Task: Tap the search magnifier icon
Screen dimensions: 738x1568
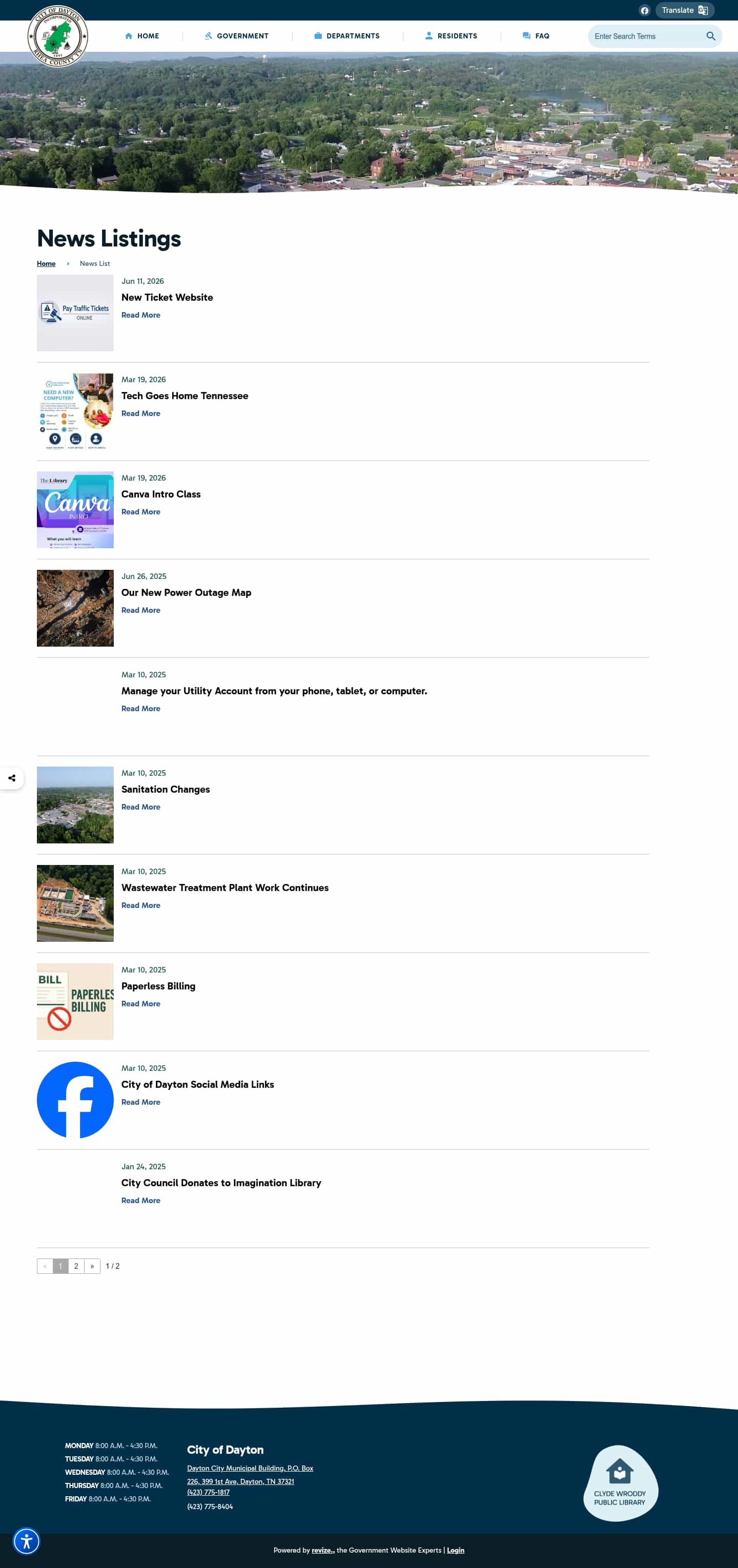Action: point(711,36)
